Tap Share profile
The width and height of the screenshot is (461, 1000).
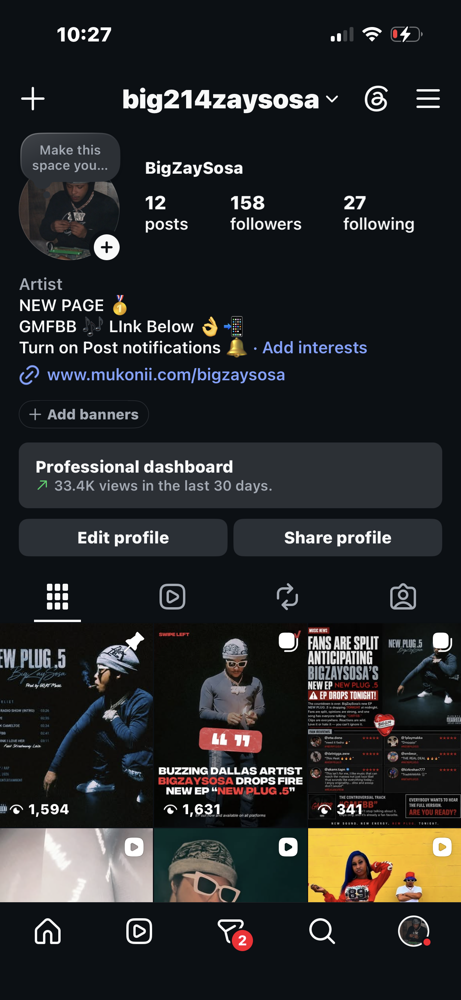click(337, 538)
